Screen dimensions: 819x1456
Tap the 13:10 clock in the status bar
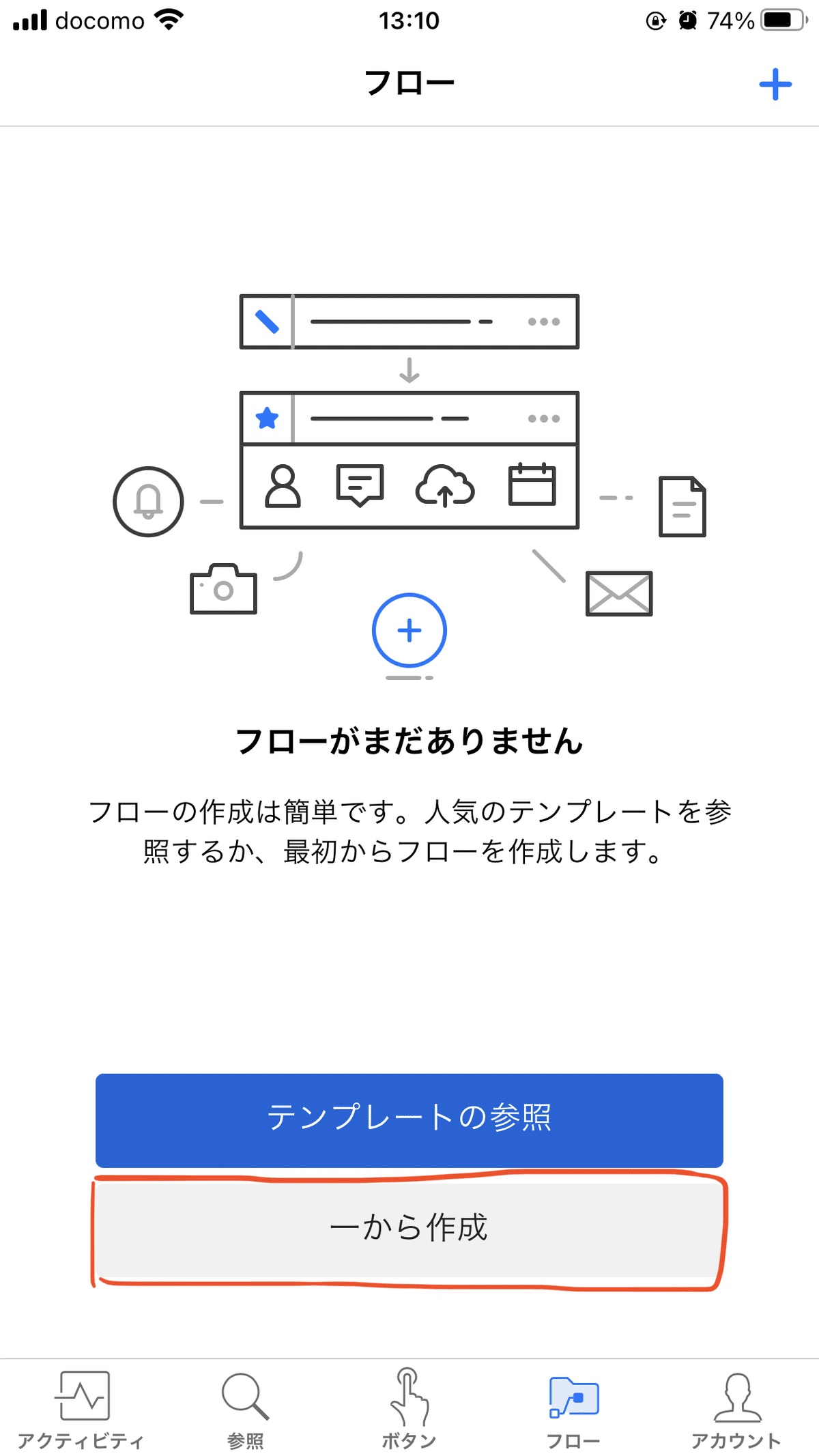(409, 20)
